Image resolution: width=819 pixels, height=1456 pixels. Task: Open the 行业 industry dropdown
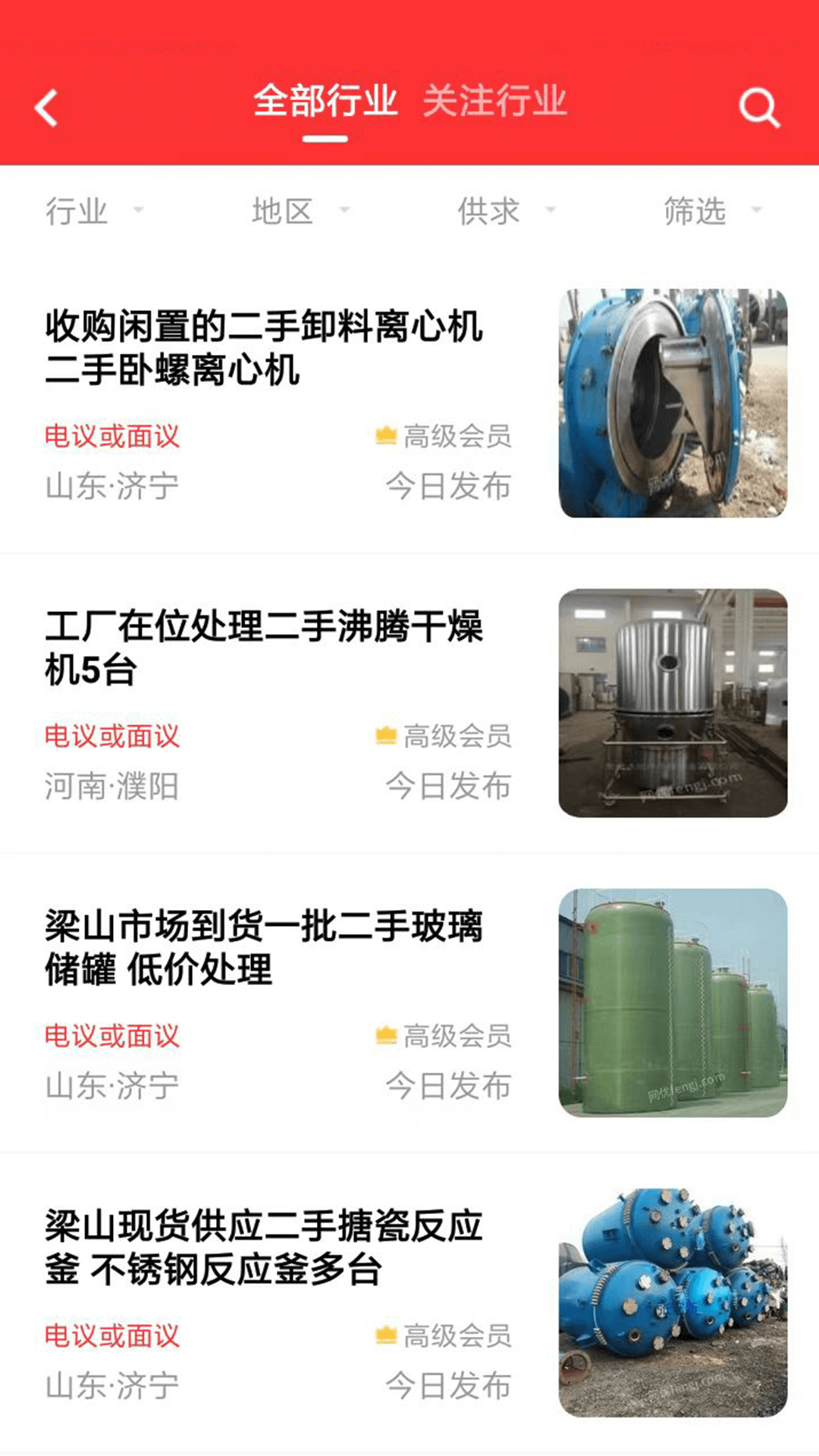[x=91, y=211]
